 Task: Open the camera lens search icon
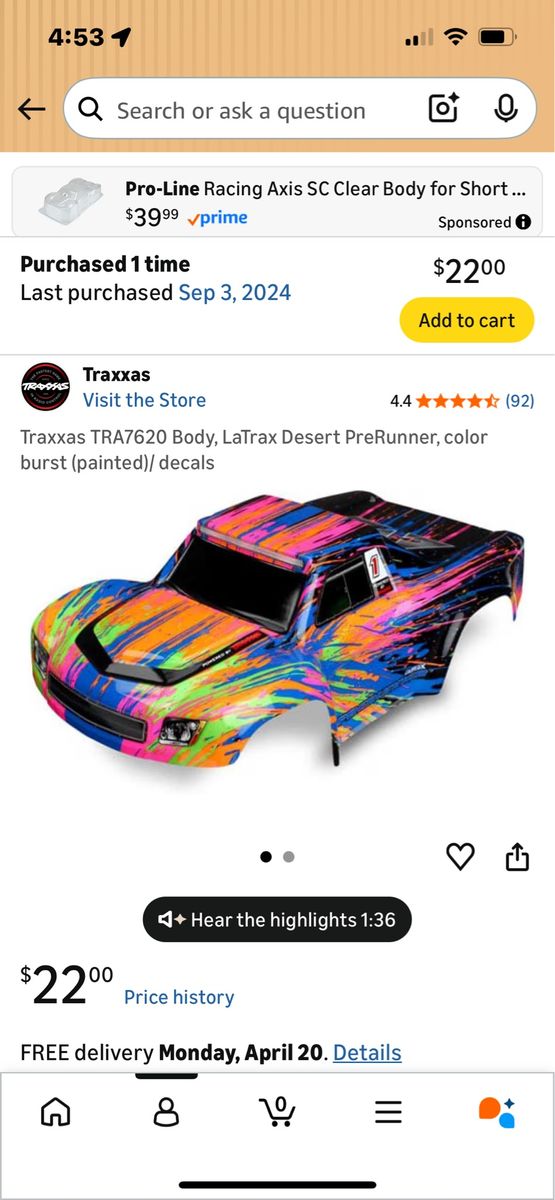coord(443,109)
